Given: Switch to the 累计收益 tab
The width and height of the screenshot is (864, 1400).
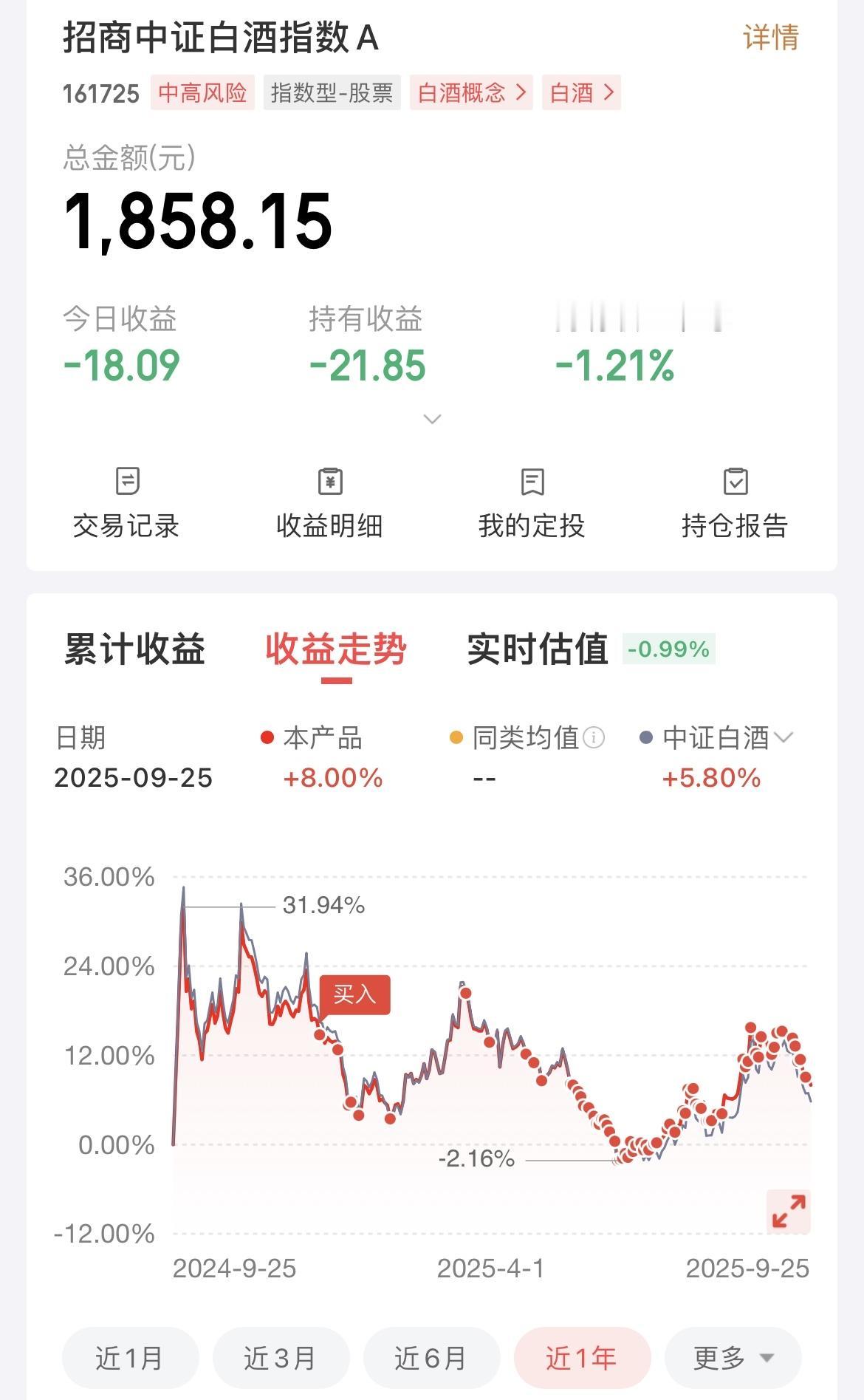Looking at the screenshot, I should click(x=135, y=650).
